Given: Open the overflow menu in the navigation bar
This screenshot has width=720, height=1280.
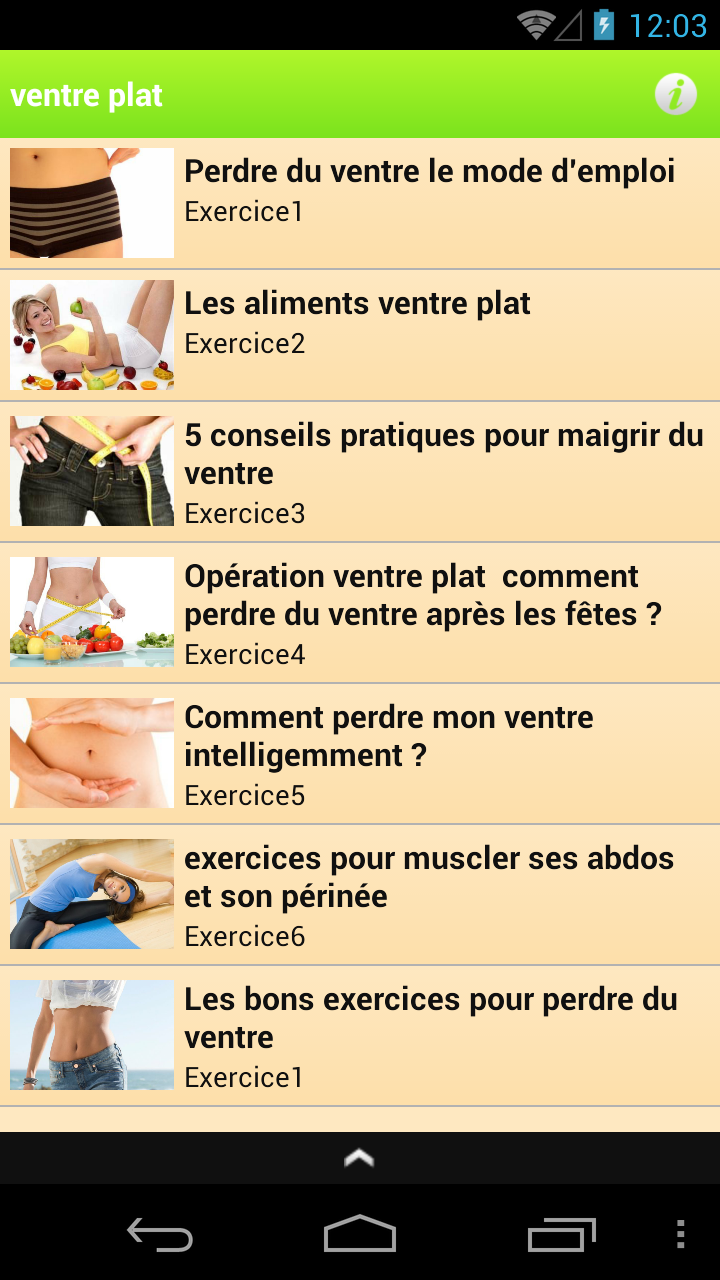Looking at the screenshot, I should tap(680, 1235).
